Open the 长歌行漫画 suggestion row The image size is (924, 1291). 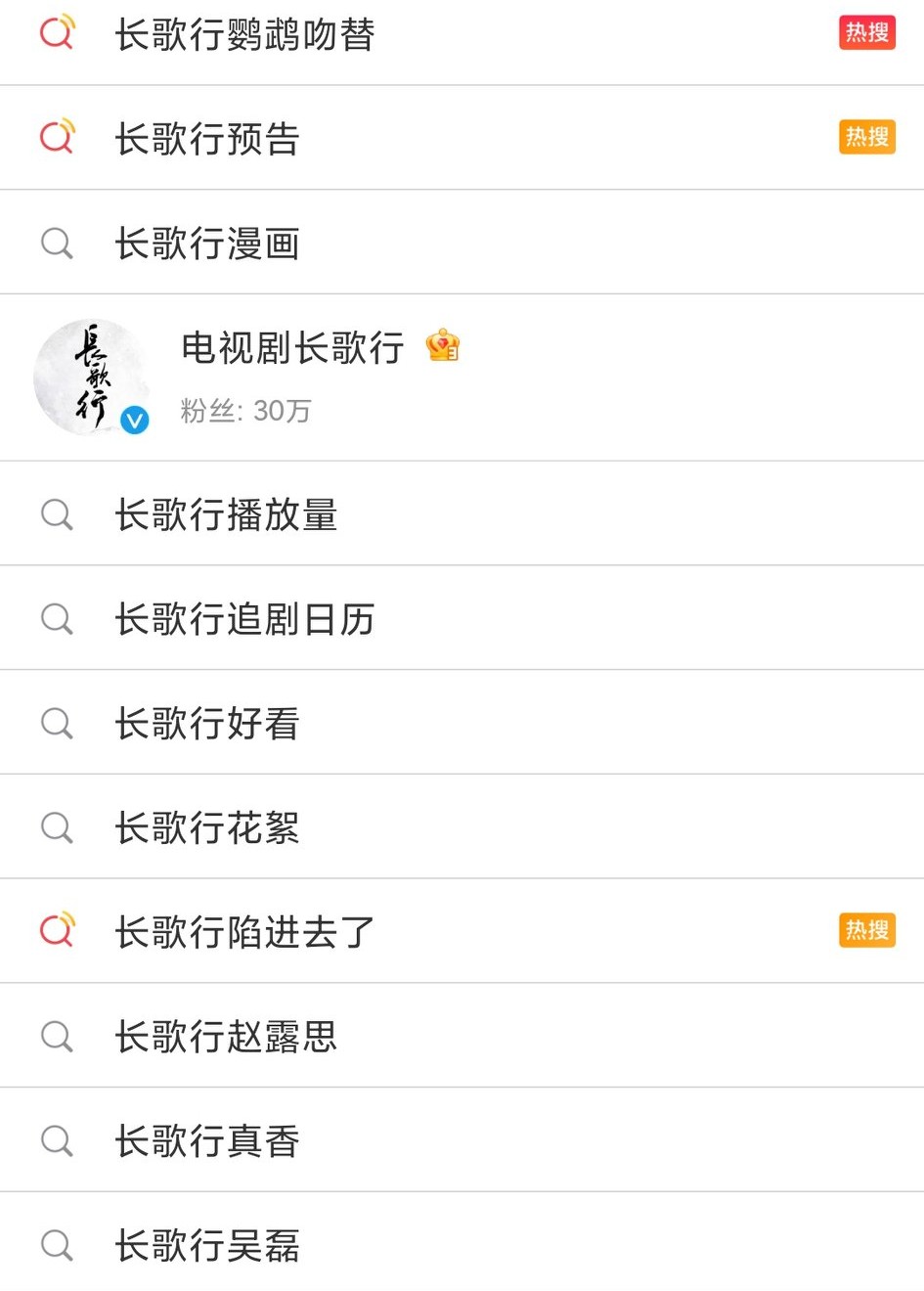tap(206, 242)
